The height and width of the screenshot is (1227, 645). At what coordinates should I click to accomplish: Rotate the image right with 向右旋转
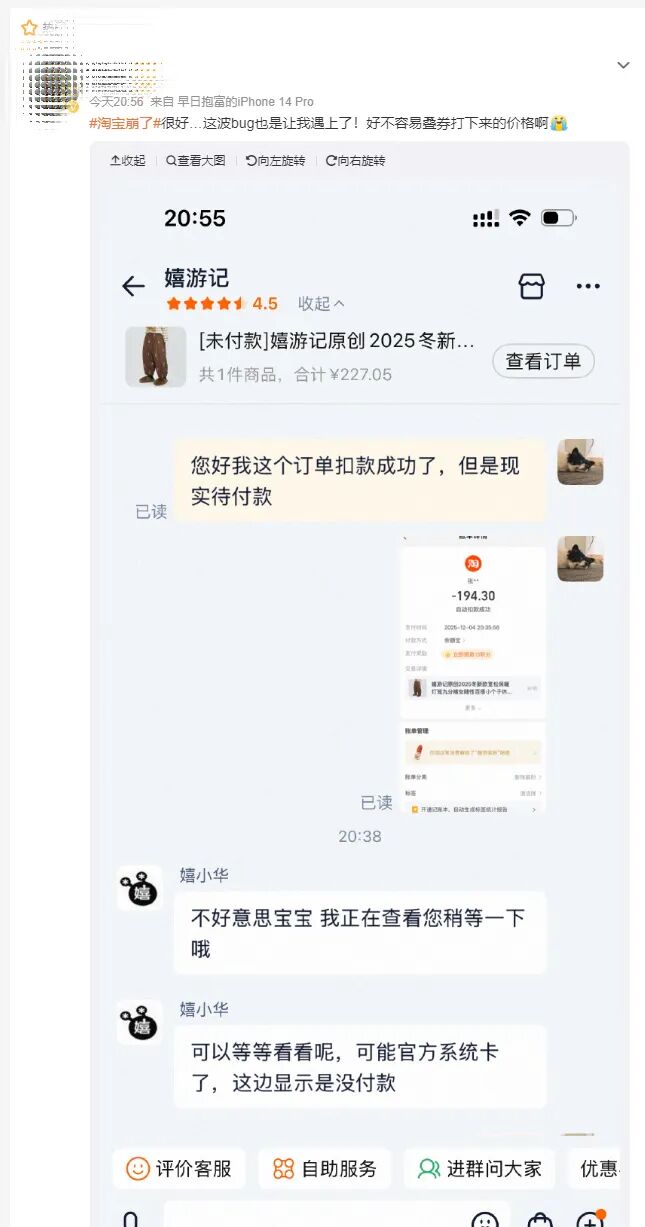(x=355, y=161)
